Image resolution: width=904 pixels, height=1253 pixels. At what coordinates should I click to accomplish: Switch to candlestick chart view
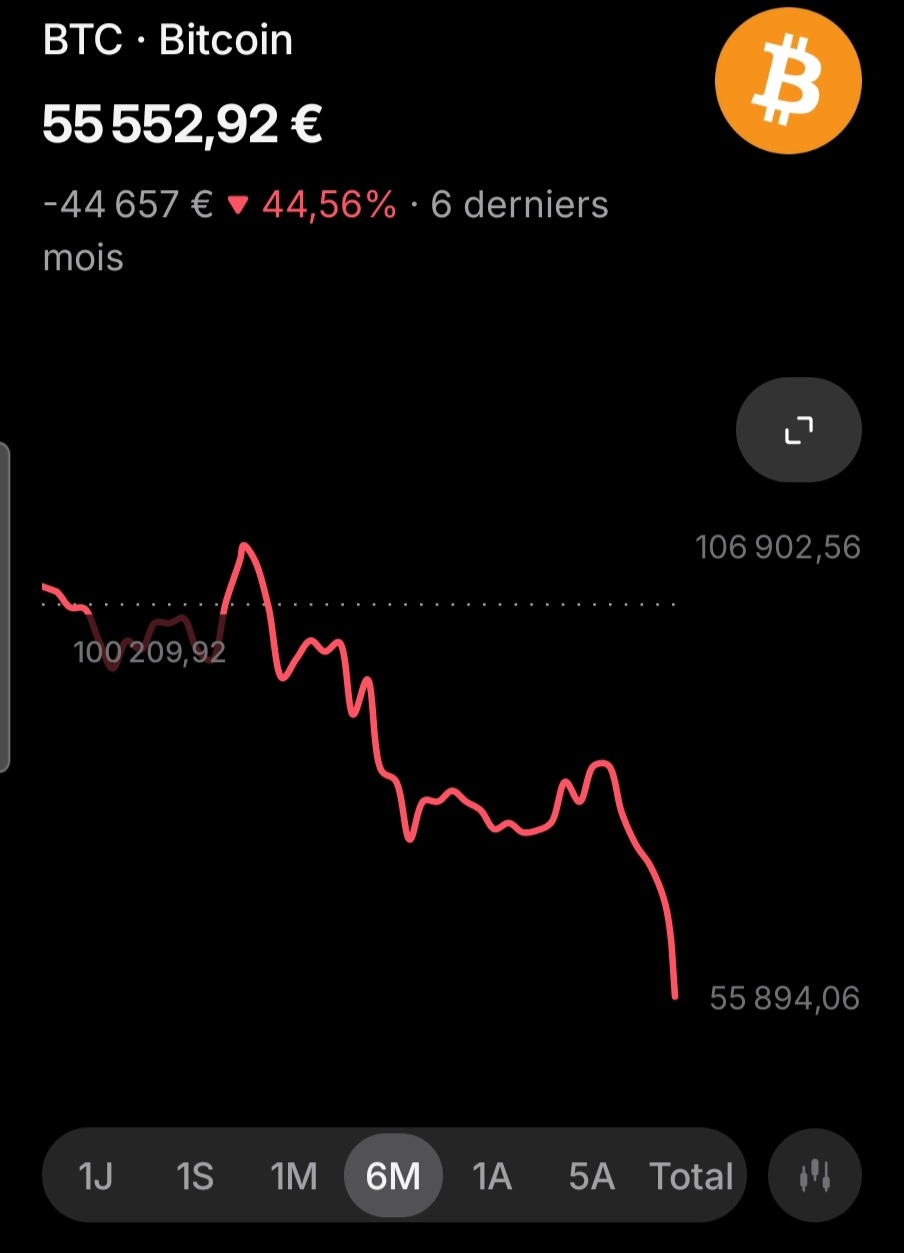[x=815, y=1176]
